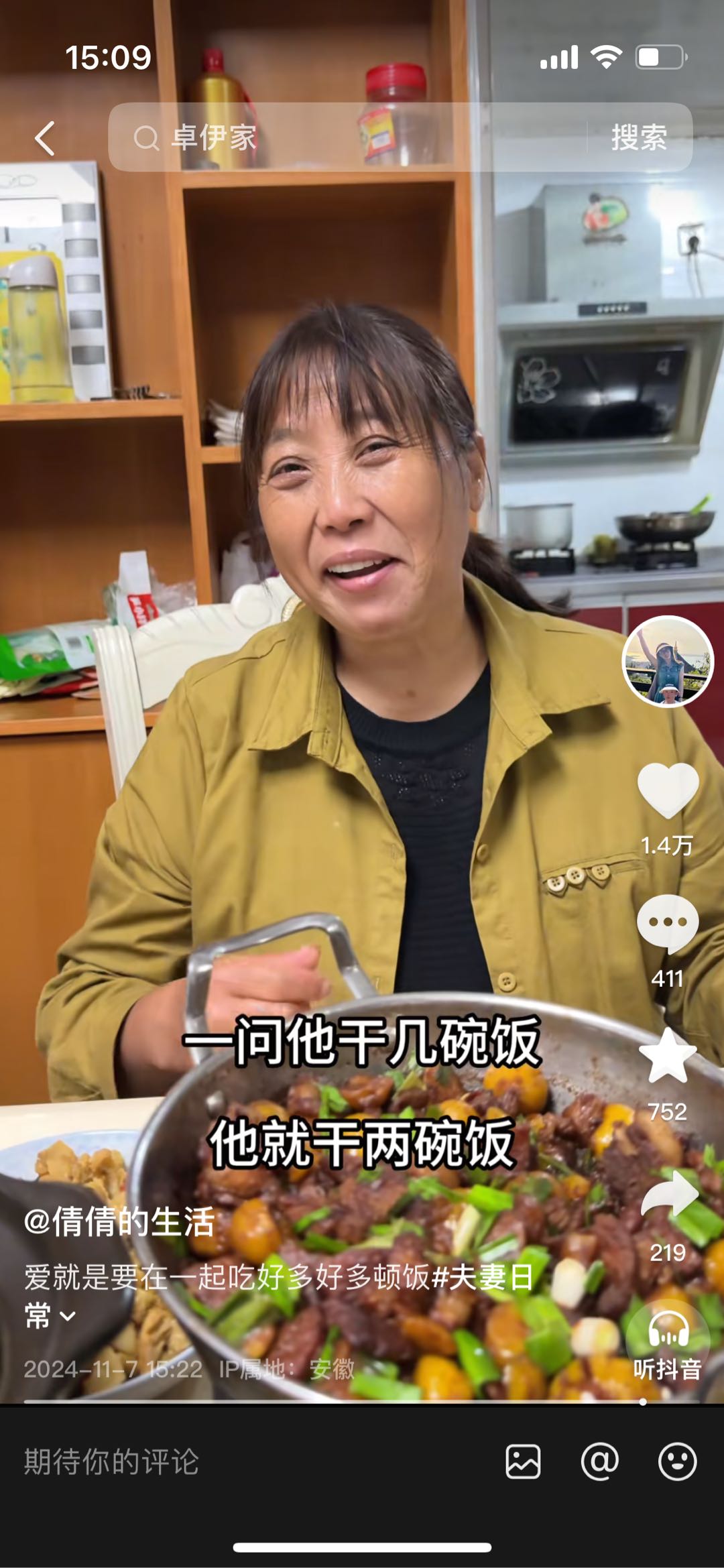Mention someone with the @ icon

tap(599, 1462)
